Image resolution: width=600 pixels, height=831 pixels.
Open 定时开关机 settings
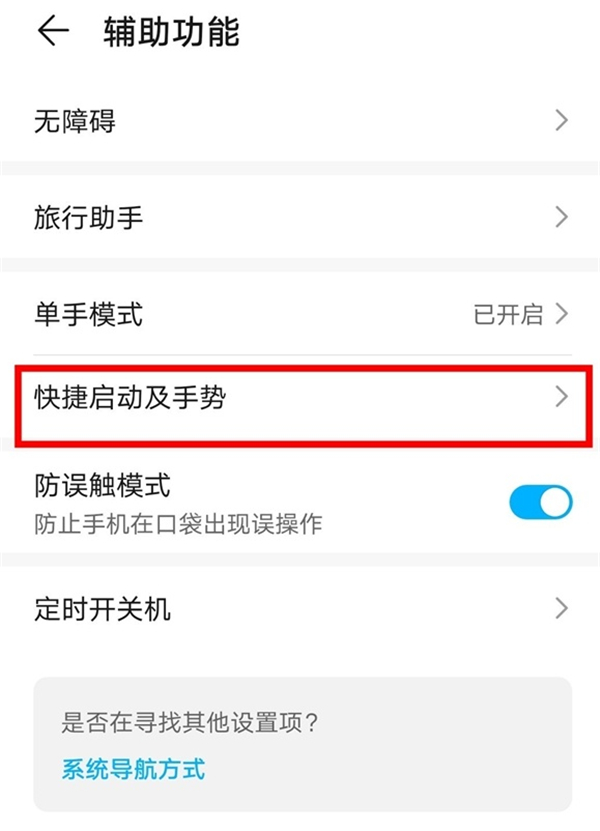(x=300, y=608)
